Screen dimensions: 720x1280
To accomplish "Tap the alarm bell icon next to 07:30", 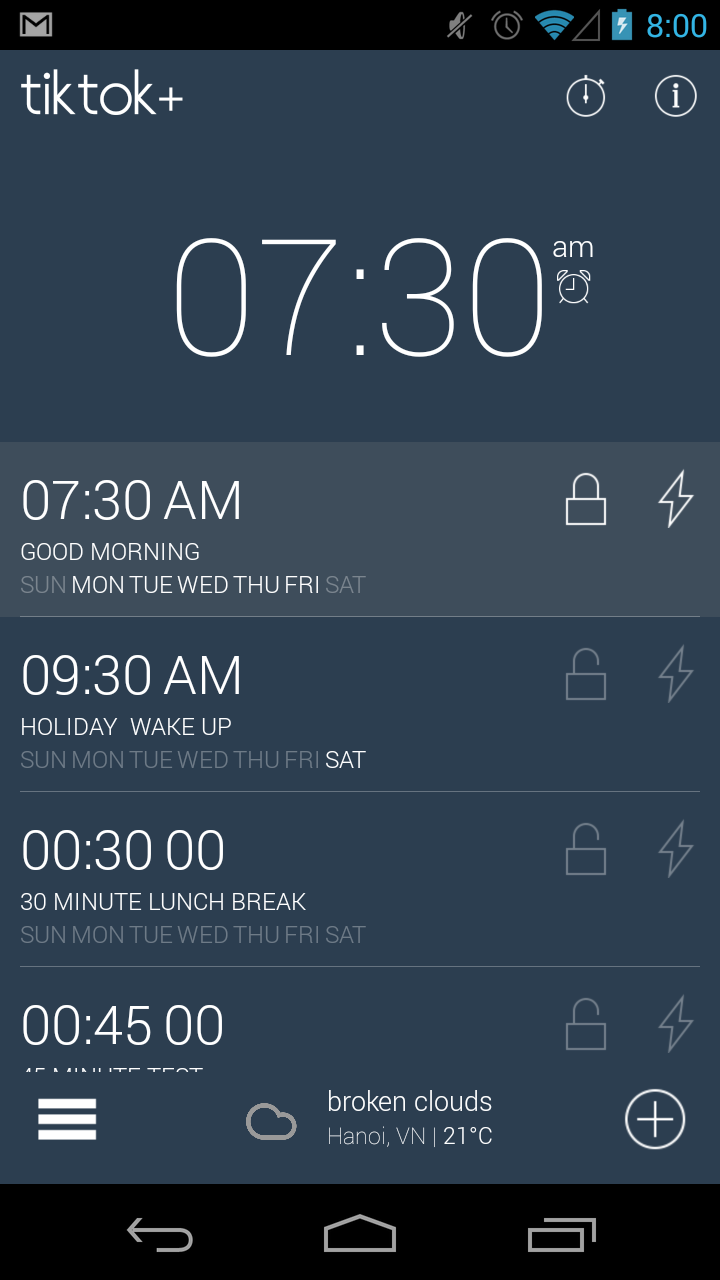I will pyautogui.click(x=572, y=289).
